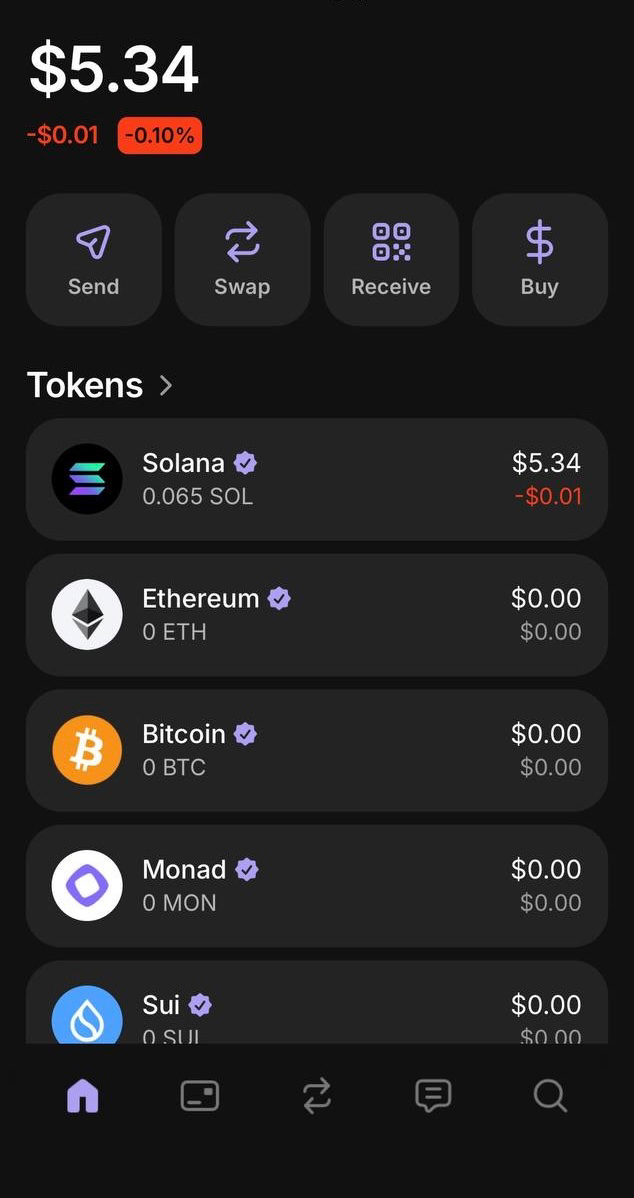This screenshot has height=1198, width=634.
Task: Tap the Send button
Action: 94,260
